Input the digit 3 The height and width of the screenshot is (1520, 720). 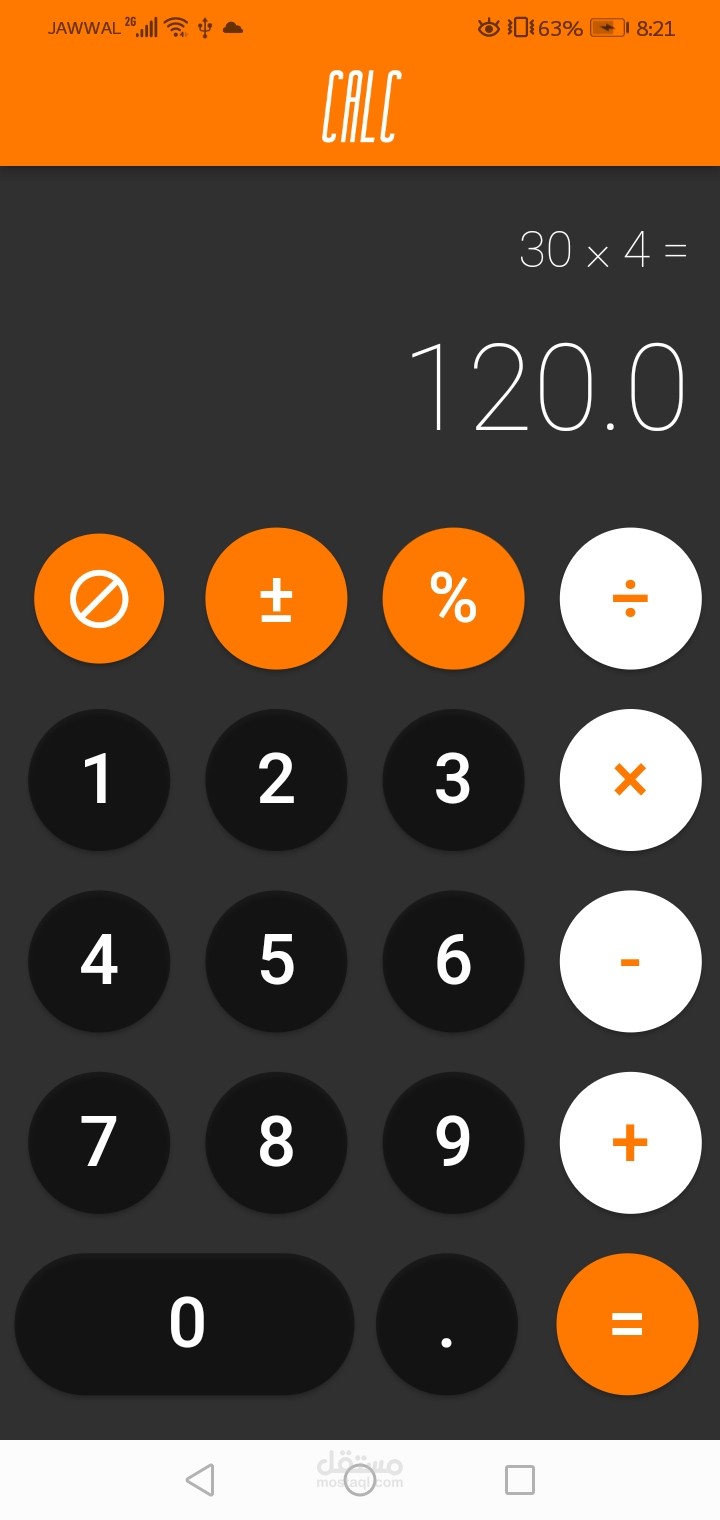pyautogui.click(x=453, y=780)
